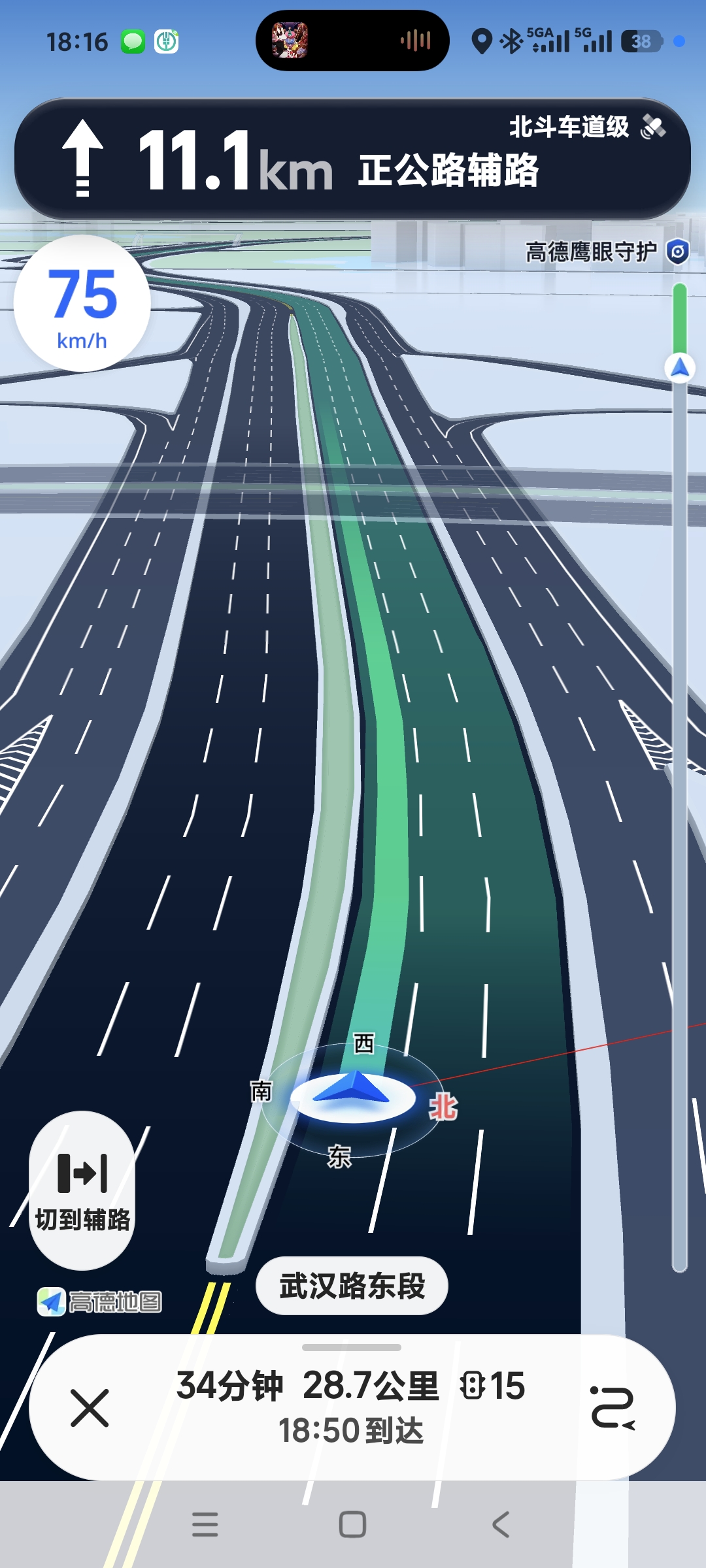The height and width of the screenshot is (1568, 706).
Task: Tap the 75 km/h speed indicator
Action: pos(82,303)
